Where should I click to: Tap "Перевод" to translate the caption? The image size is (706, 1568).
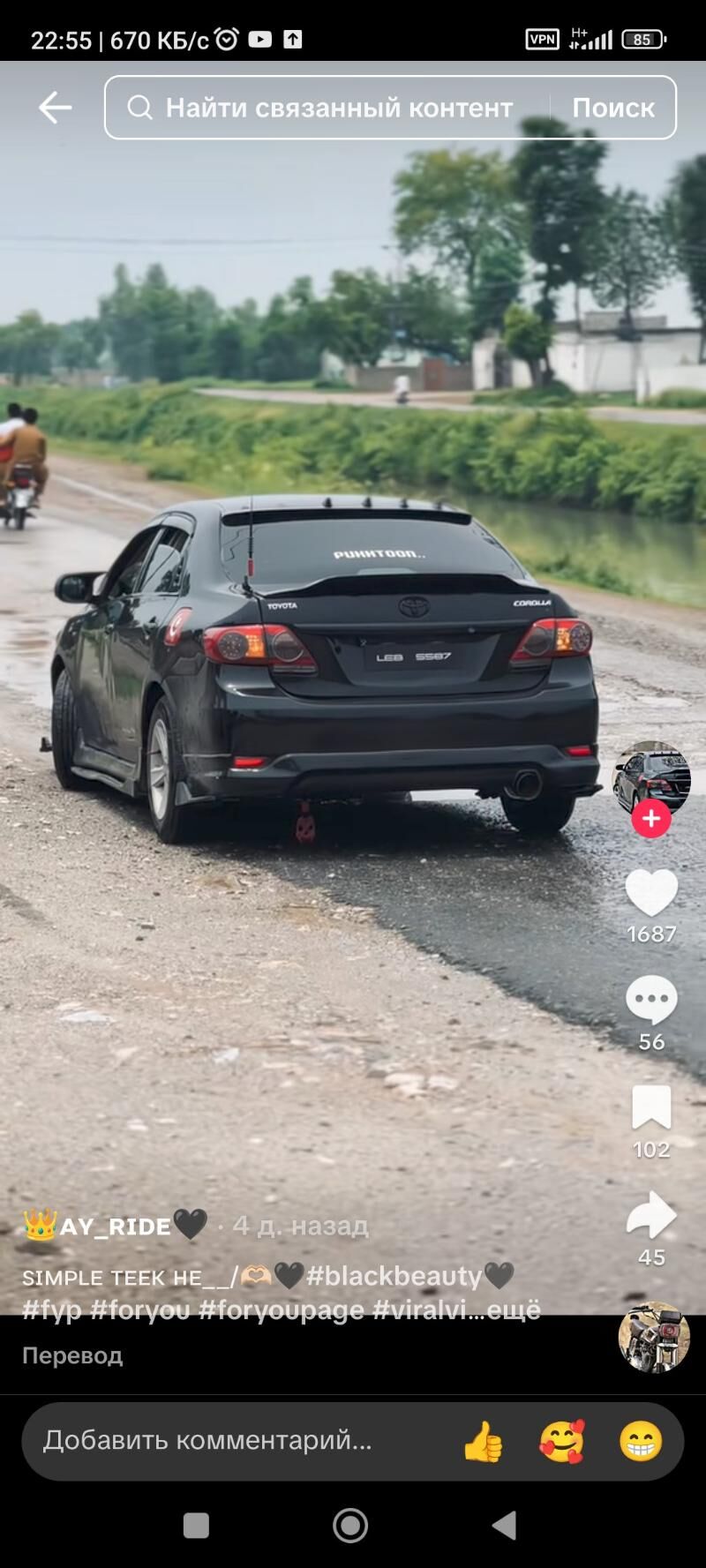[x=72, y=1355]
